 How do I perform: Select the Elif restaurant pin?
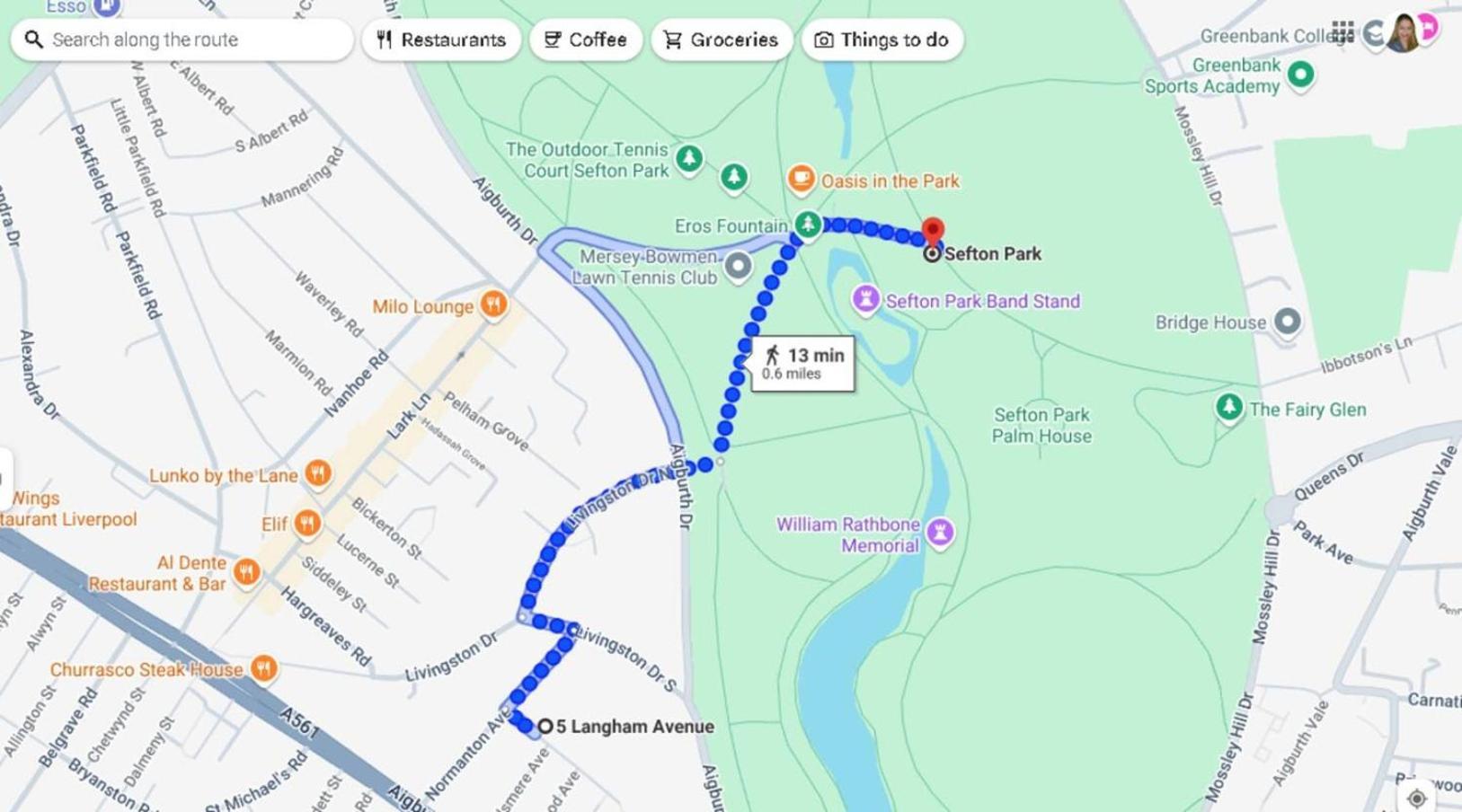pyautogui.click(x=306, y=522)
